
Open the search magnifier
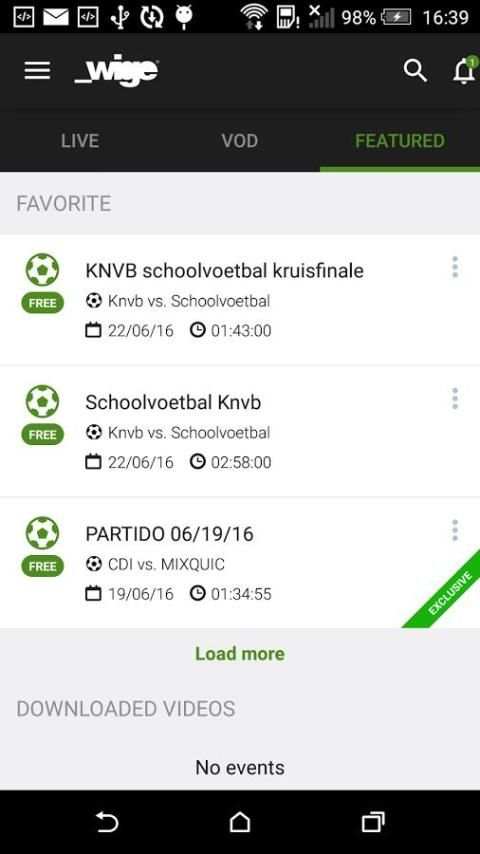click(x=415, y=71)
